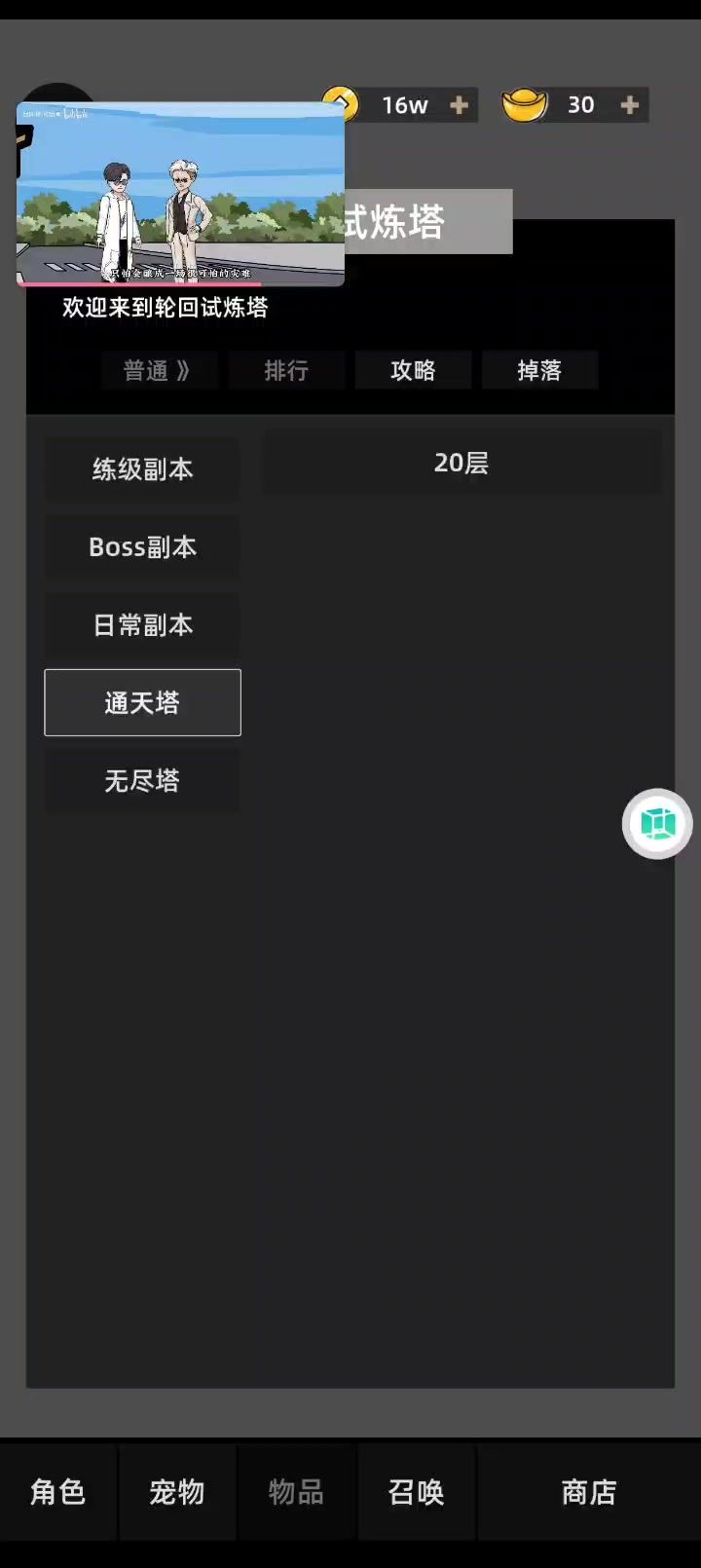
Task: Go to the 角色 character tab
Action: (58, 1492)
